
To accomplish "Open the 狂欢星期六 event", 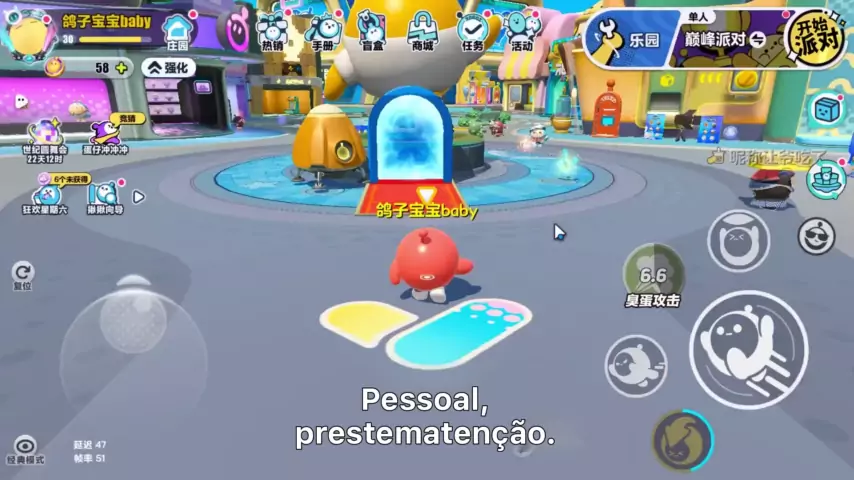I will pyautogui.click(x=45, y=195).
